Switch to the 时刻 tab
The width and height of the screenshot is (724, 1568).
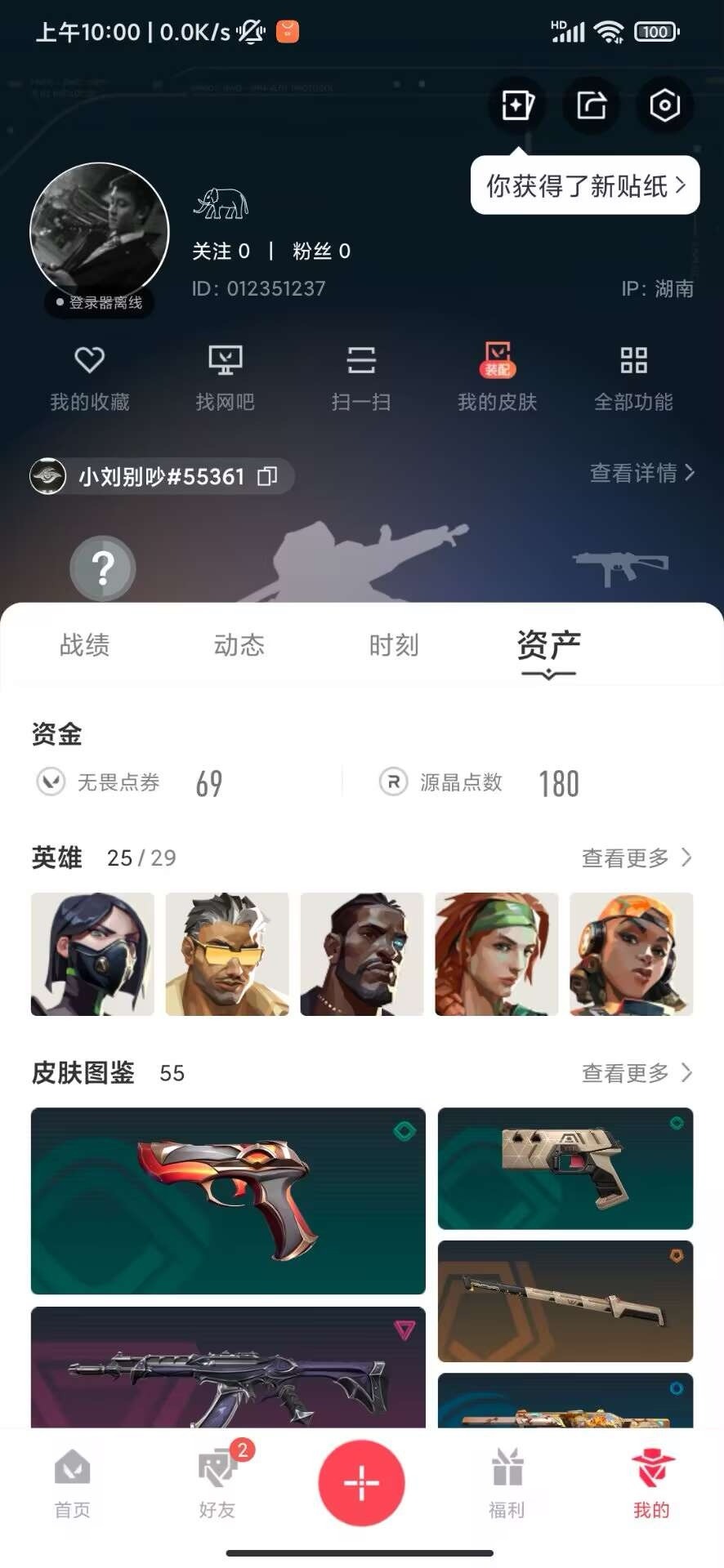[x=394, y=645]
